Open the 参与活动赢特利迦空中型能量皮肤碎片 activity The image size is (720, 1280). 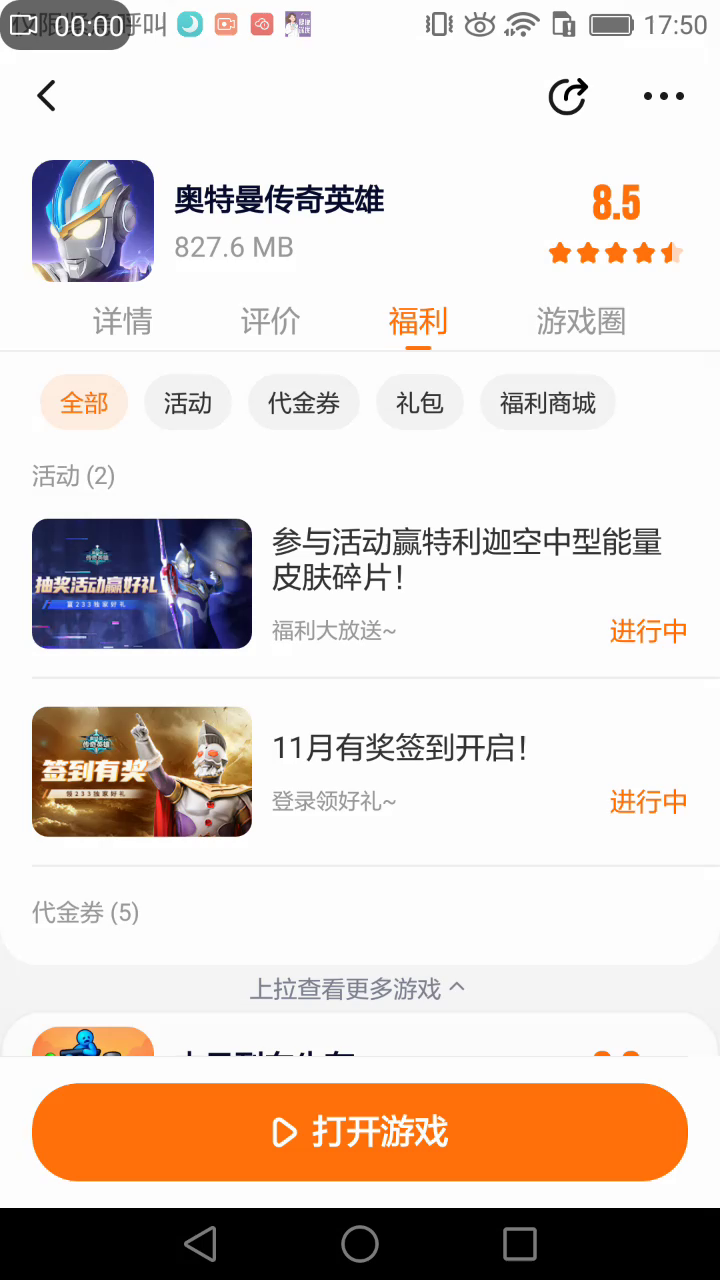click(x=360, y=584)
